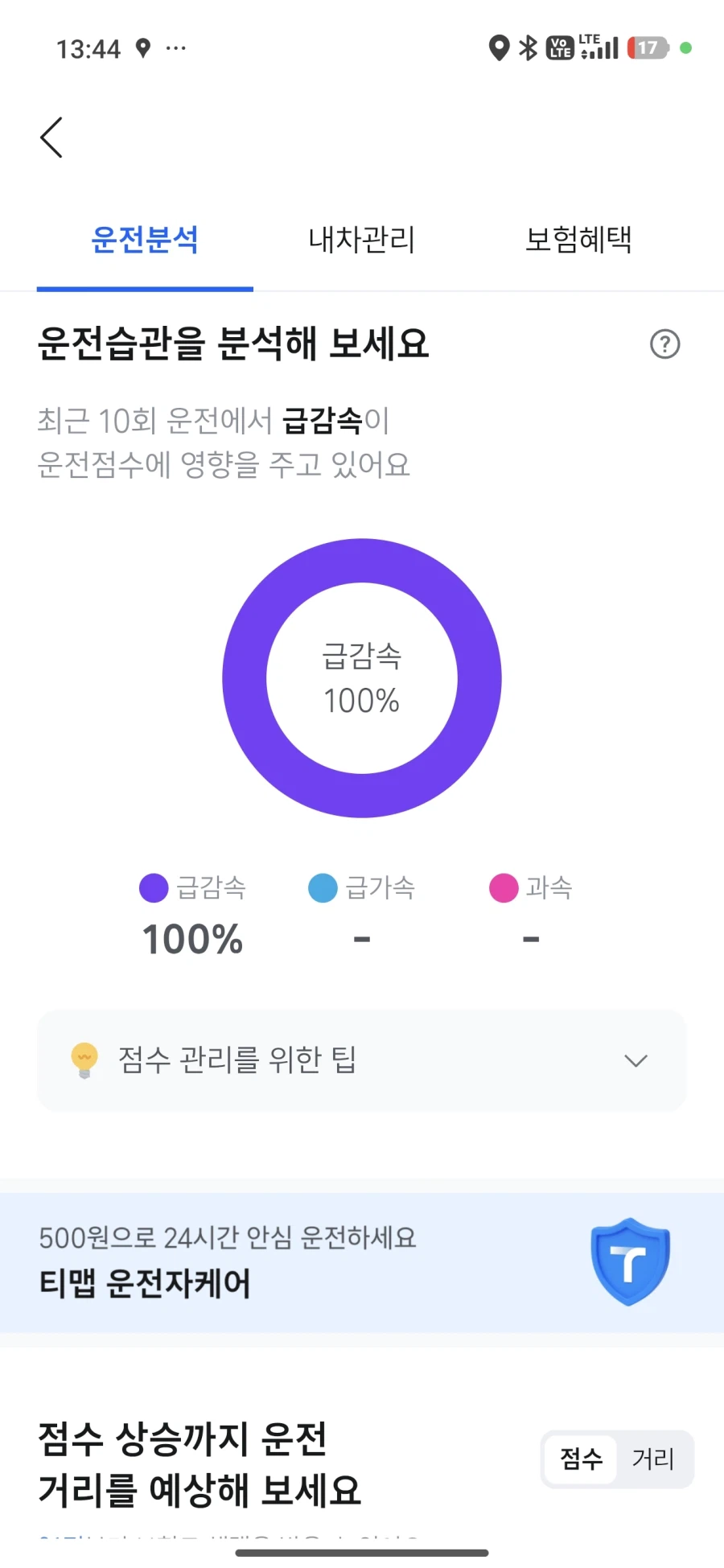
Task: Toggle the Bluetooth status icon
Action: point(528,48)
